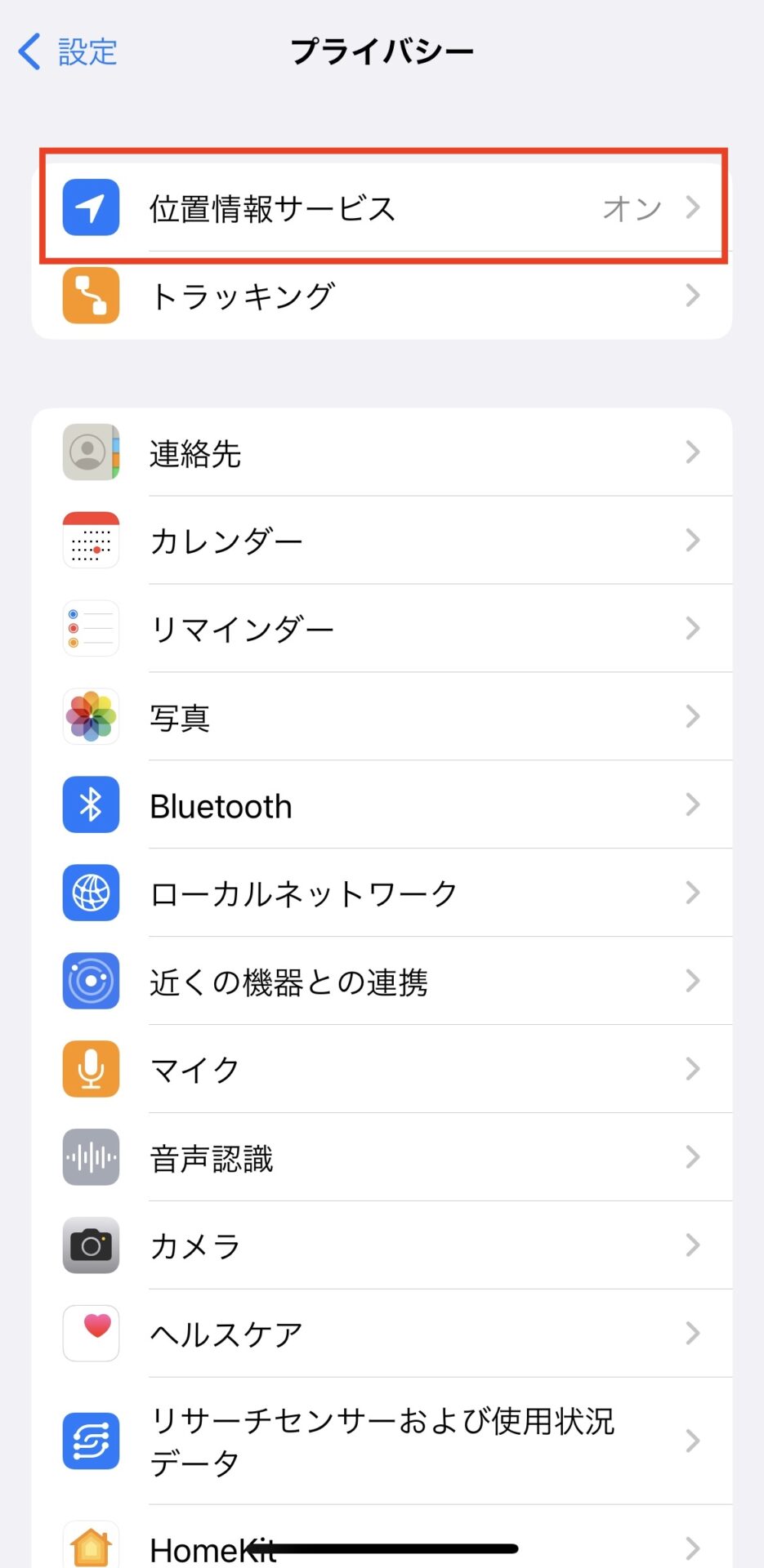The width and height of the screenshot is (764, 1568).
Task: Open カレンダー privacy settings
Action: tap(382, 540)
